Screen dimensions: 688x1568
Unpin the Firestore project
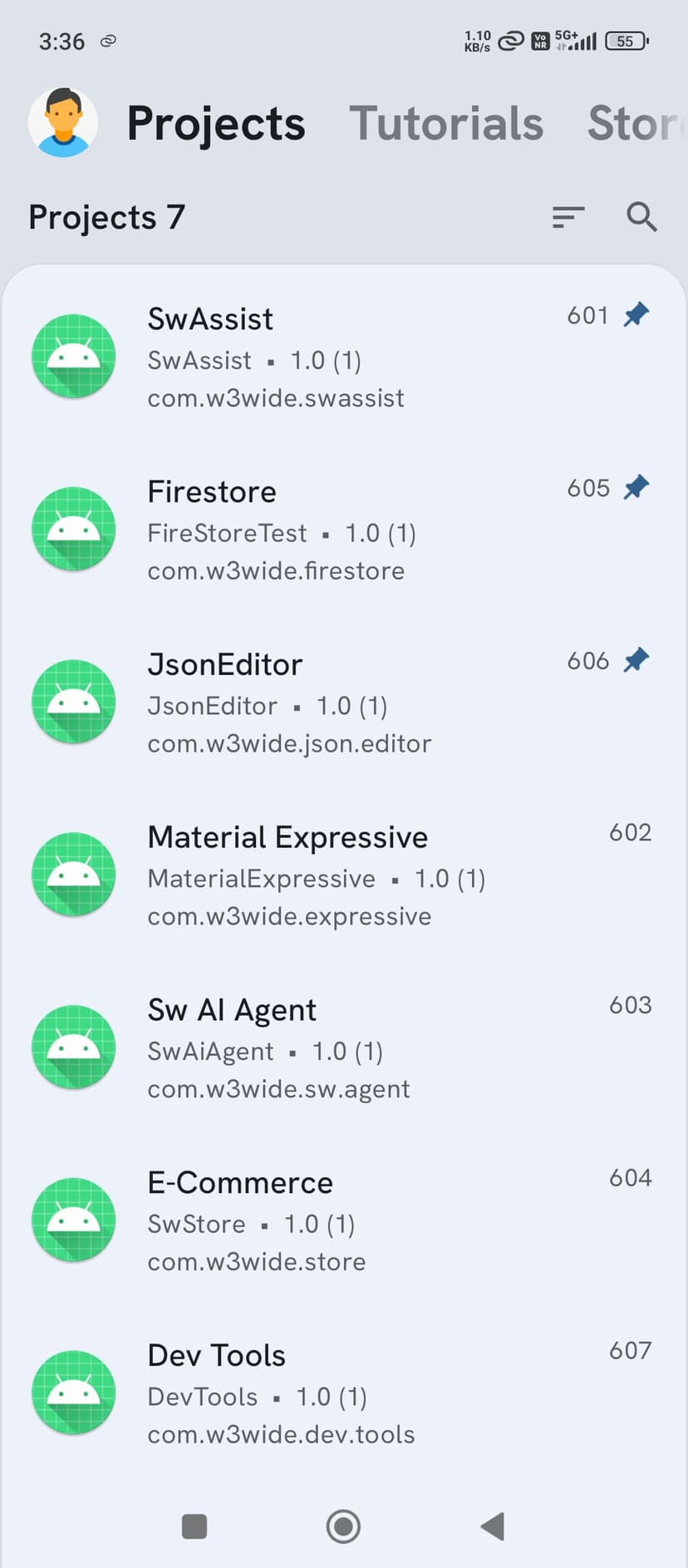click(636, 487)
